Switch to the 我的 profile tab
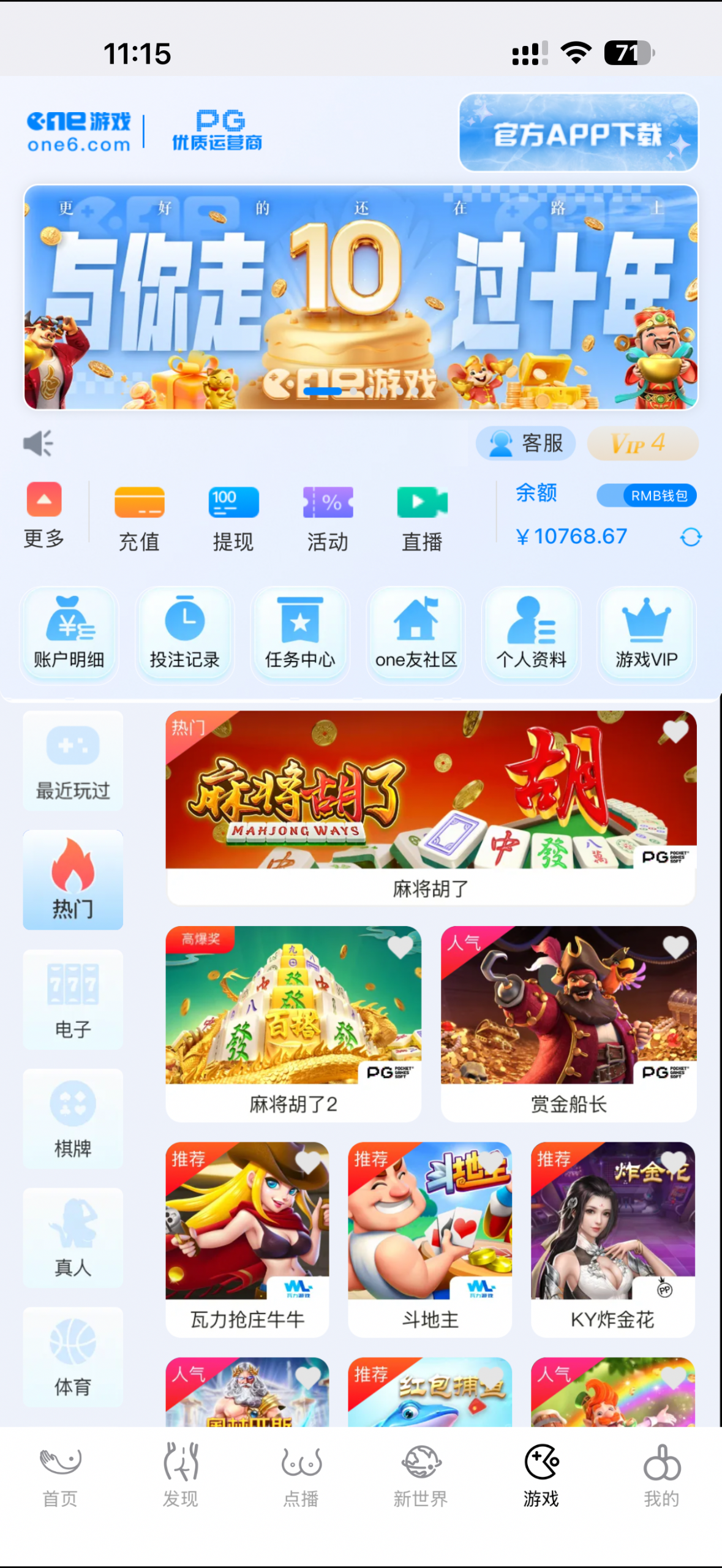722x1568 pixels. (661, 1475)
